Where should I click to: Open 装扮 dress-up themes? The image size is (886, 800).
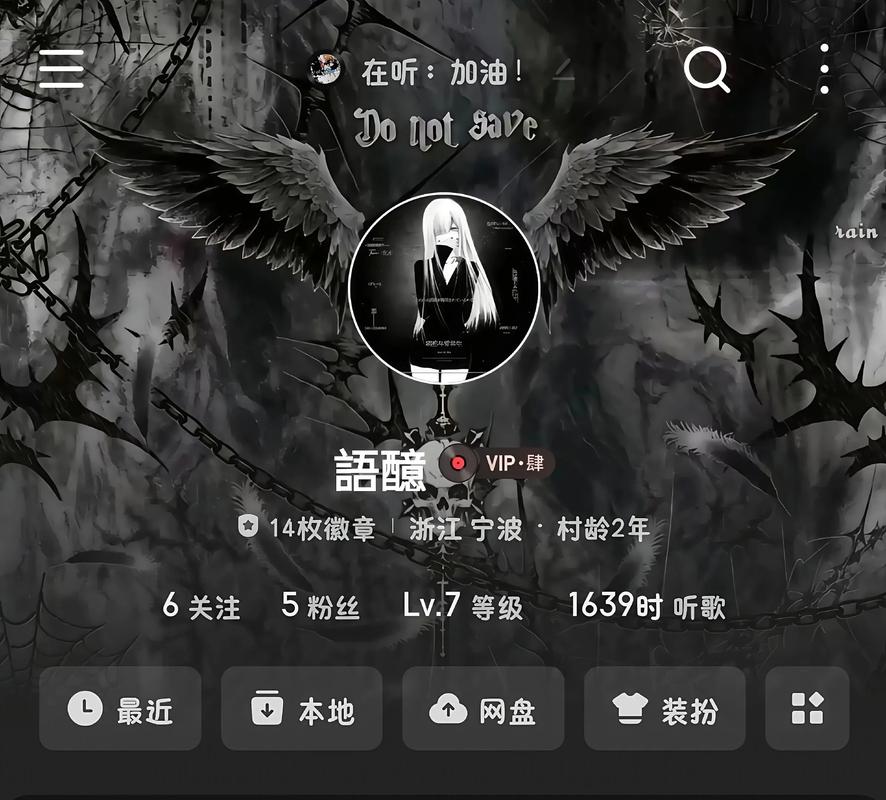point(665,709)
